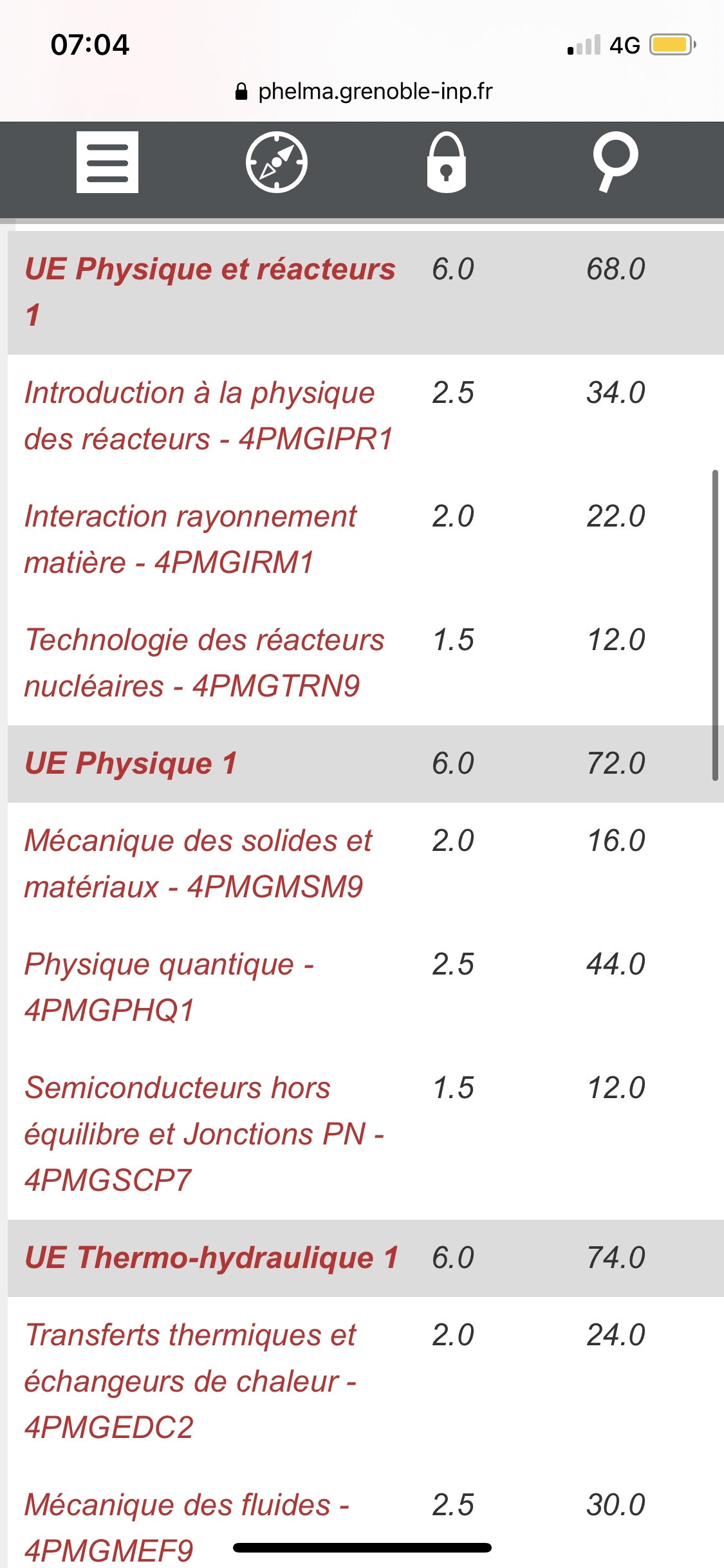Open the compass navigation icon
Viewport: 724px width, 1568px height.
[276, 162]
